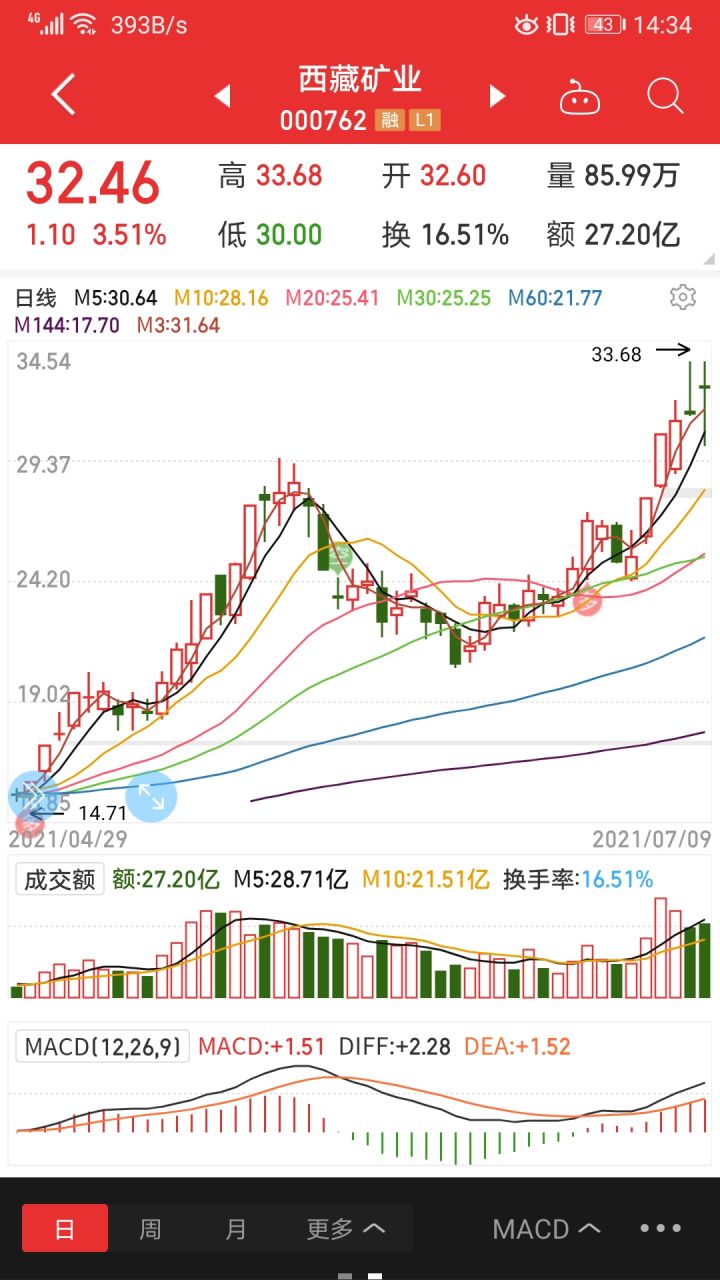Screen dimensions: 720x1280
Task: Open chart settings gear
Action: pyautogui.click(x=683, y=297)
